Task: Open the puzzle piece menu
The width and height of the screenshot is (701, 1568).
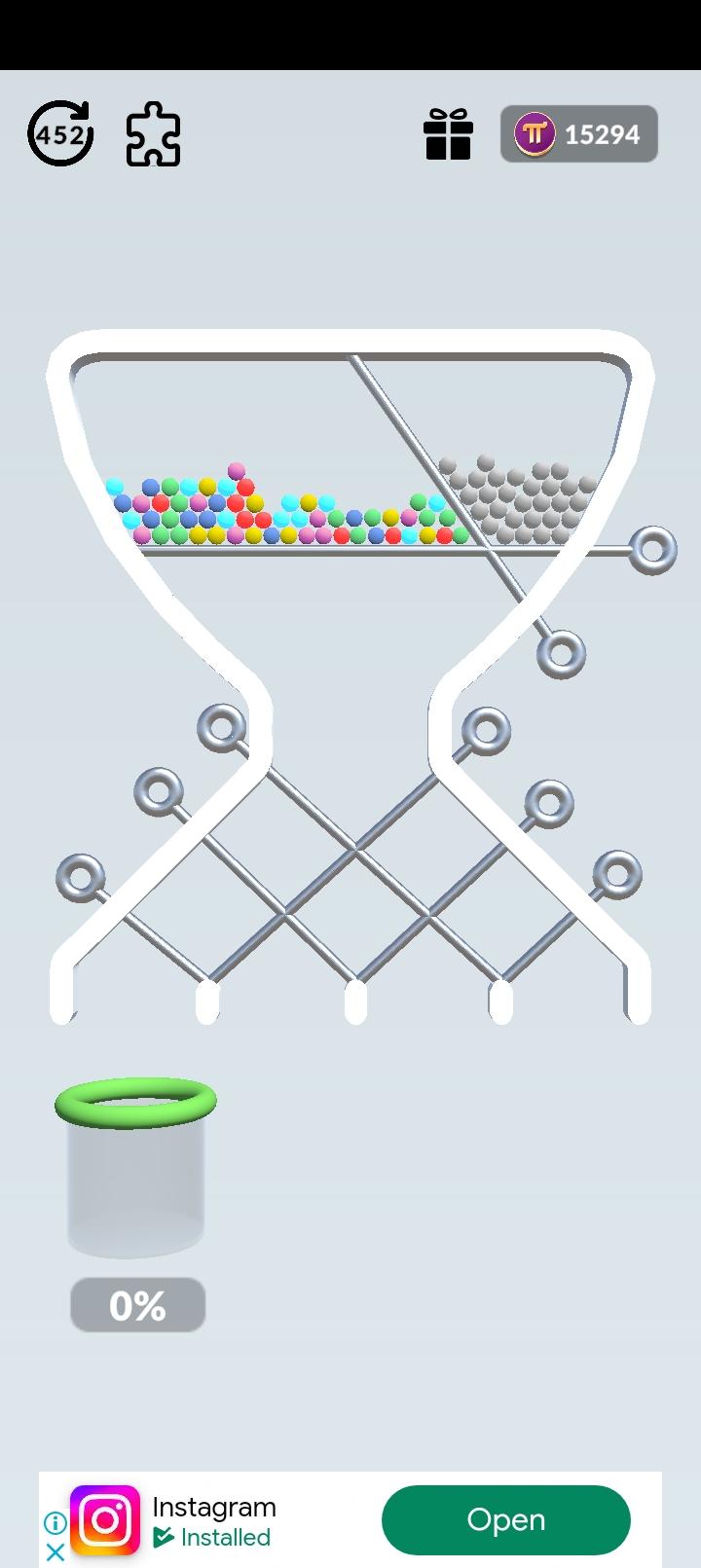Action: point(153,135)
